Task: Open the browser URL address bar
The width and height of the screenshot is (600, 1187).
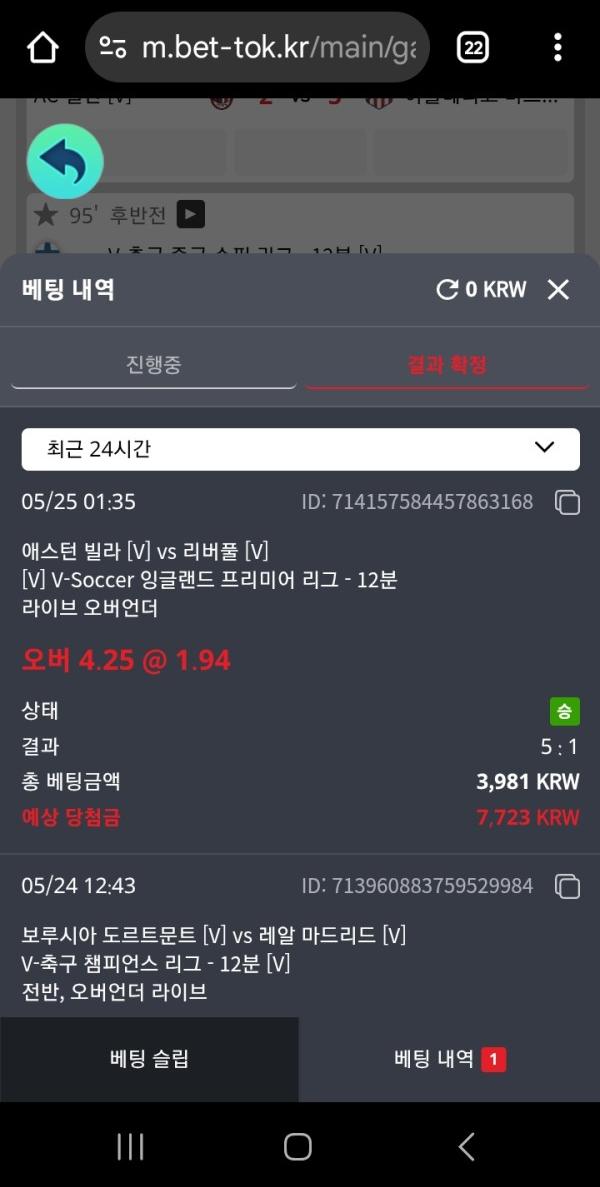Action: (x=257, y=48)
